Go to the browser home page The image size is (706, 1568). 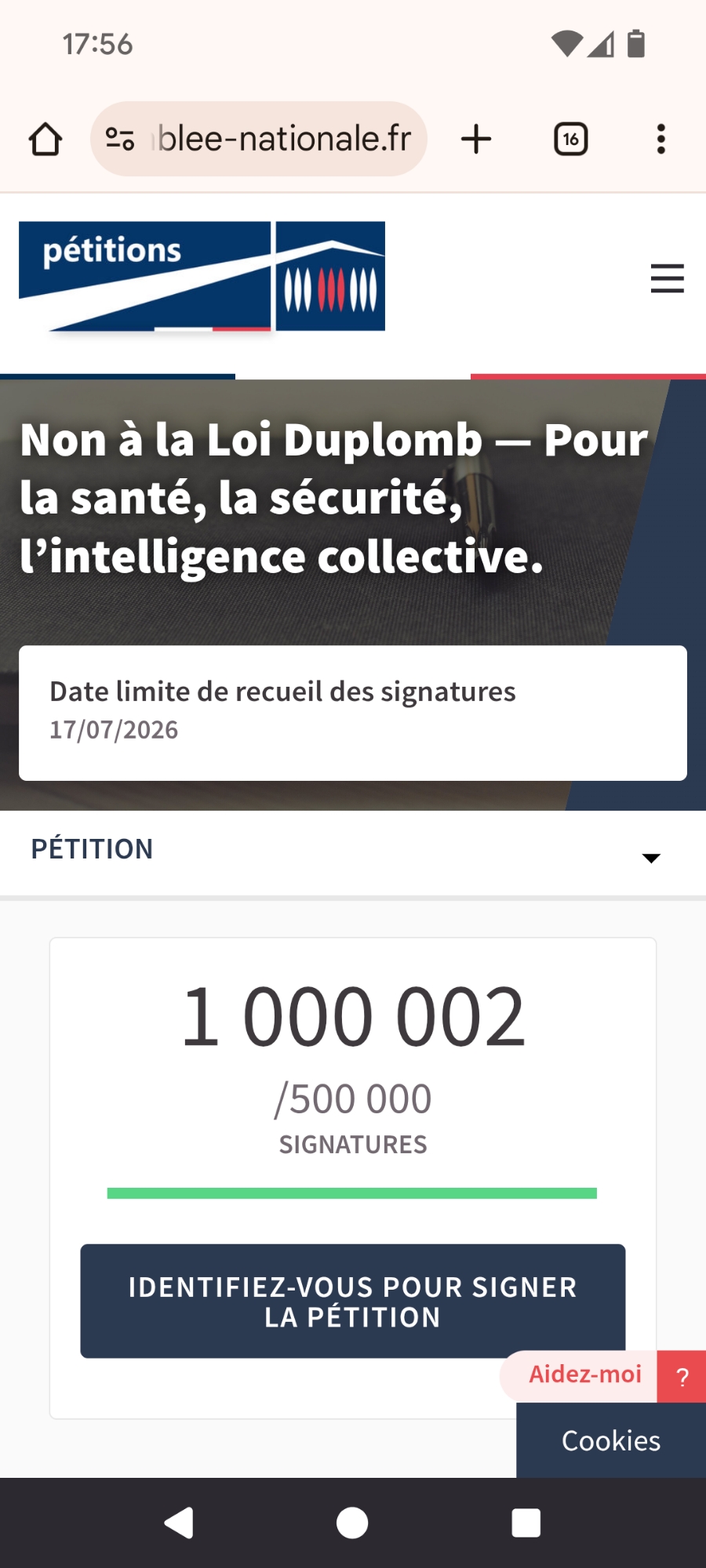point(45,140)
